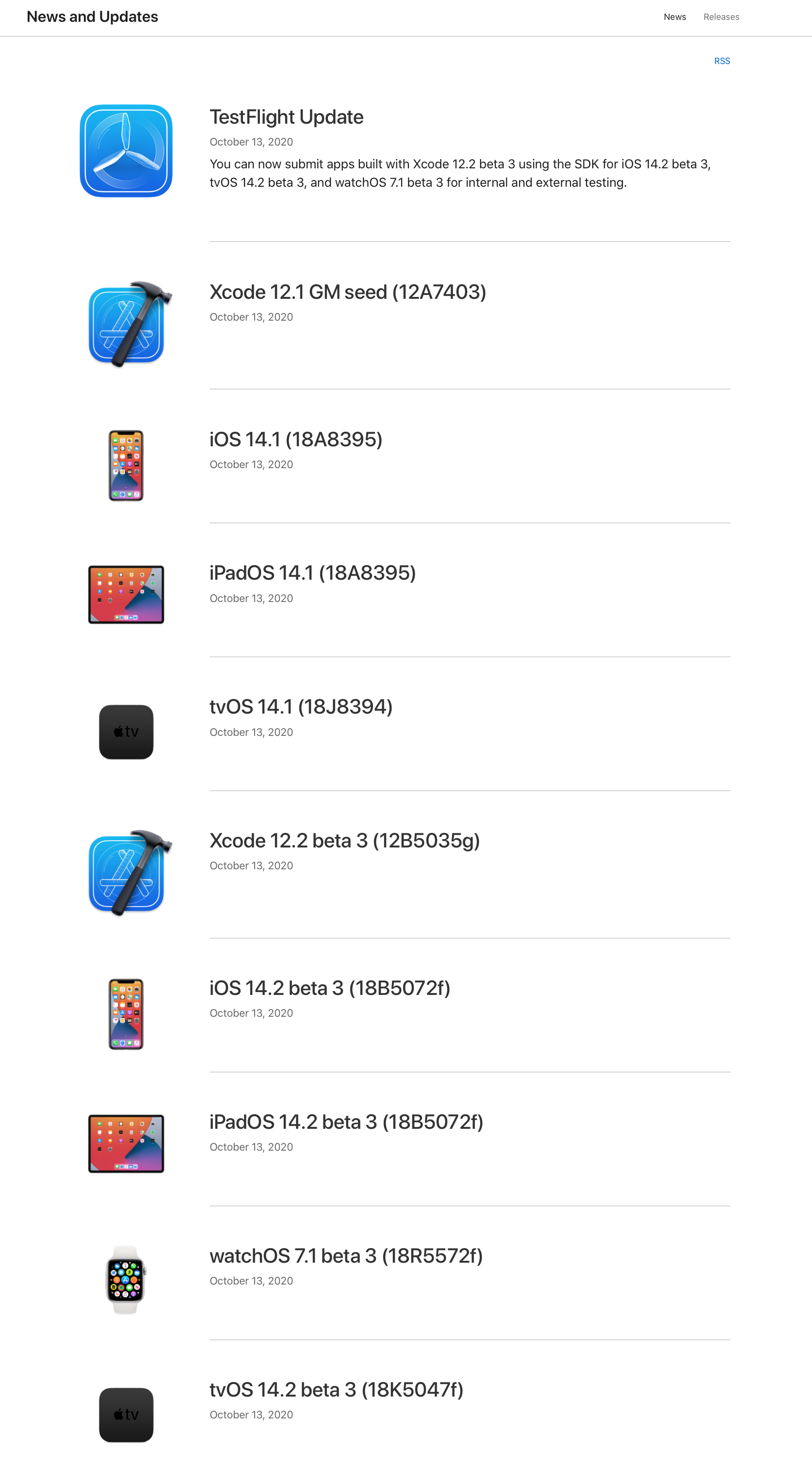Open the RSS feed link
The width and height of the screenshot is (812, 1464).
(722, 61)
